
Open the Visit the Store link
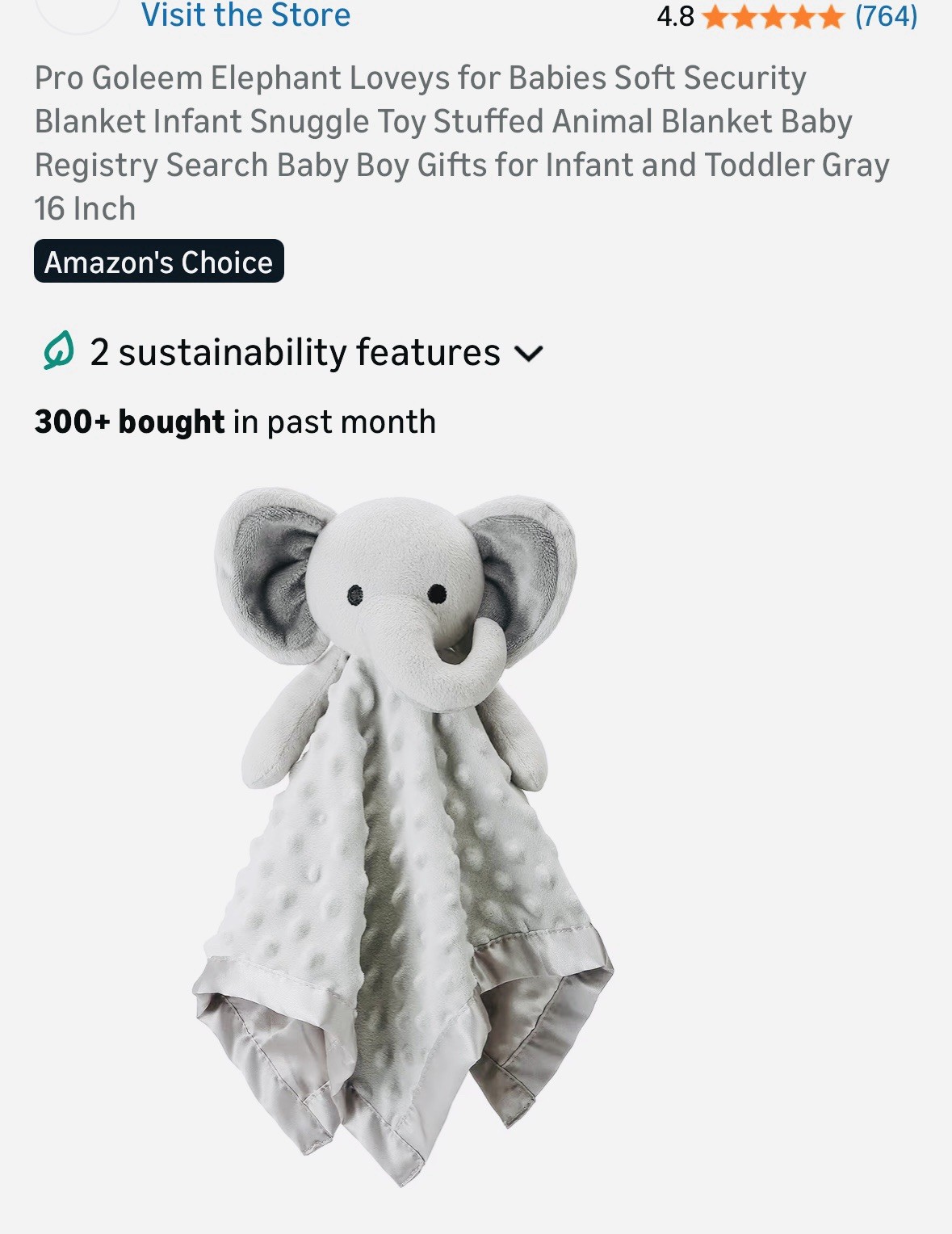click(x=245, y=15)
